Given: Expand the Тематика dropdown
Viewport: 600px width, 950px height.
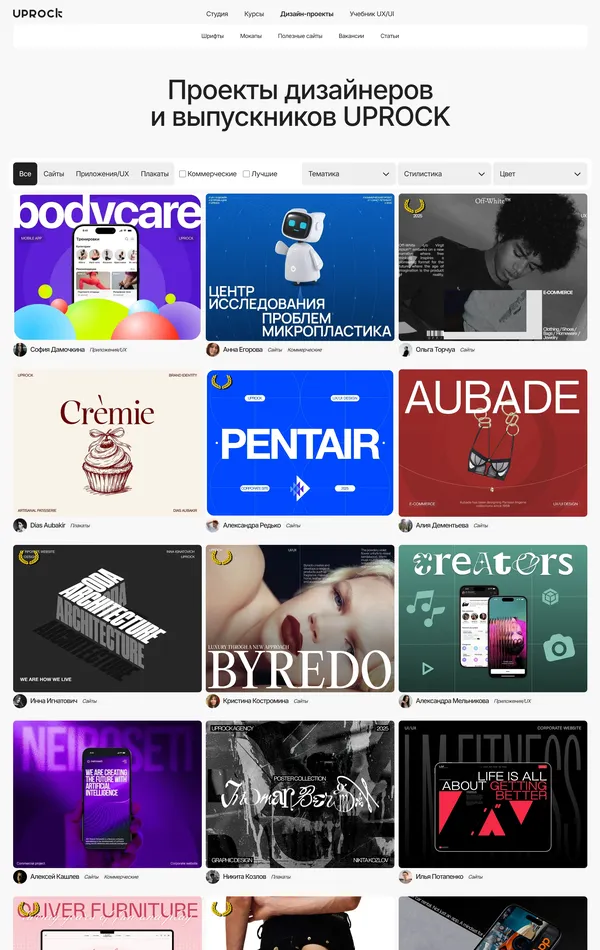Looking at the screenshot, I should point(348,174).
